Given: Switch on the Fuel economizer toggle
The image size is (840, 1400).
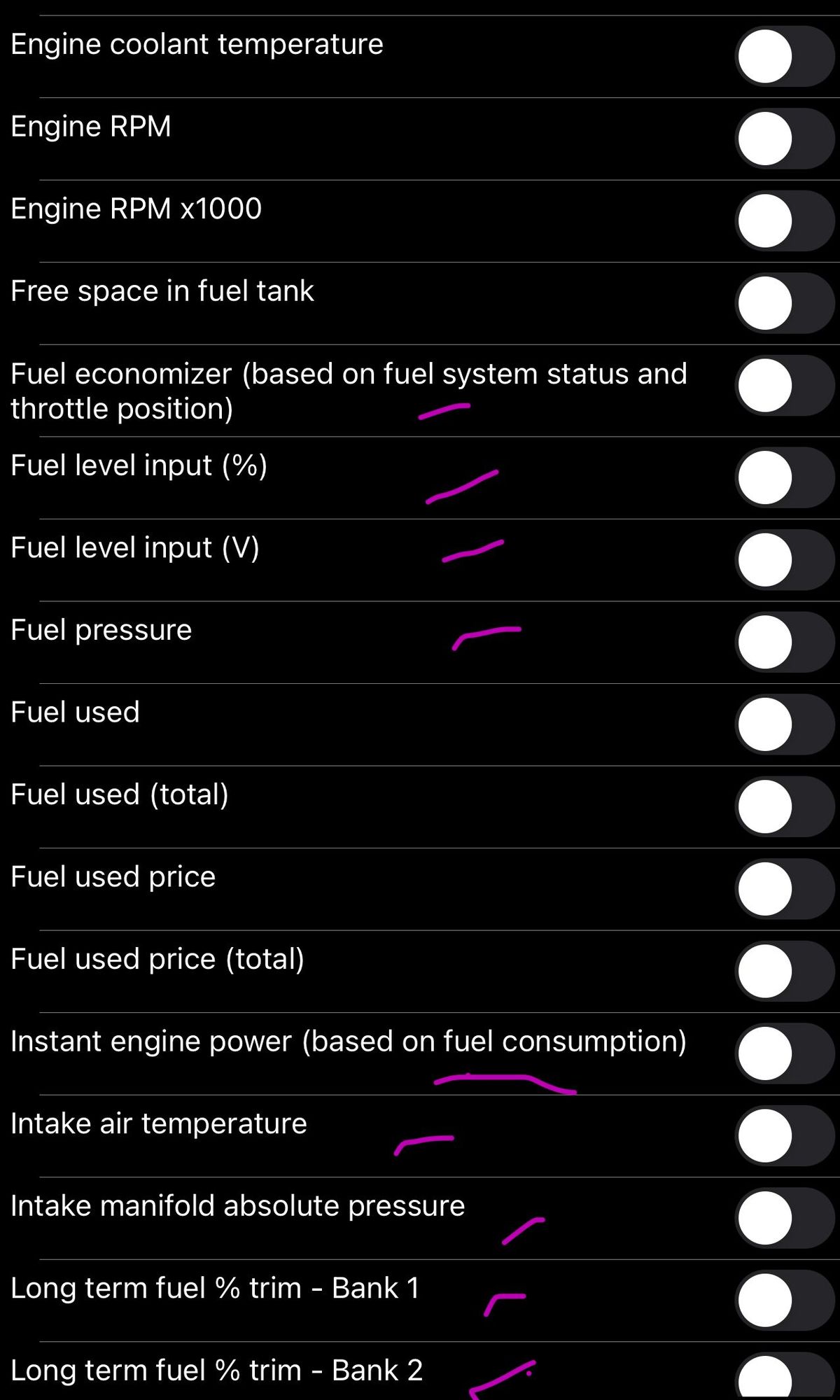Looking at the screenshot, I should pos(784,386).
